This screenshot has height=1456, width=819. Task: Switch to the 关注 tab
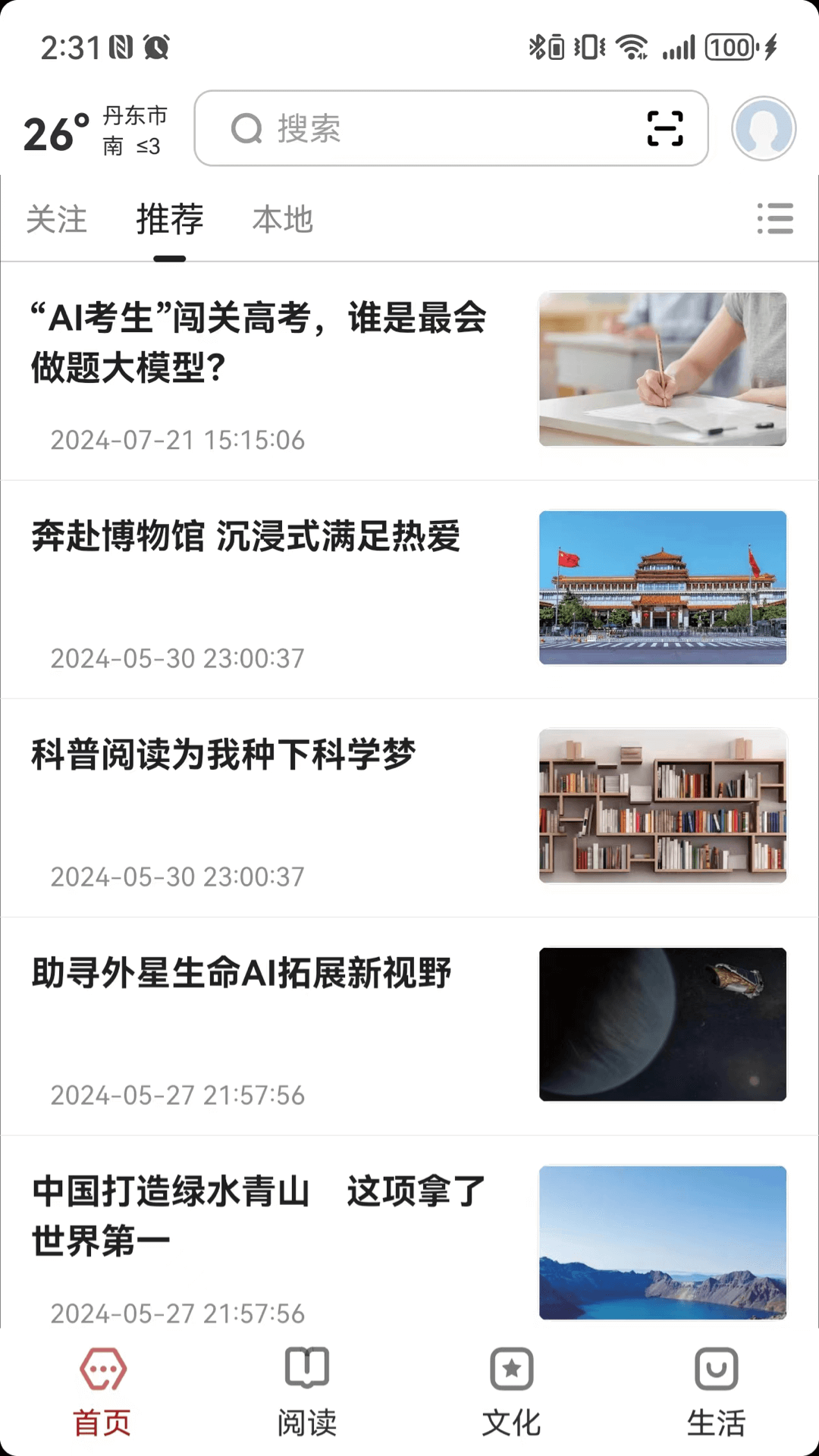coord(57,220)
